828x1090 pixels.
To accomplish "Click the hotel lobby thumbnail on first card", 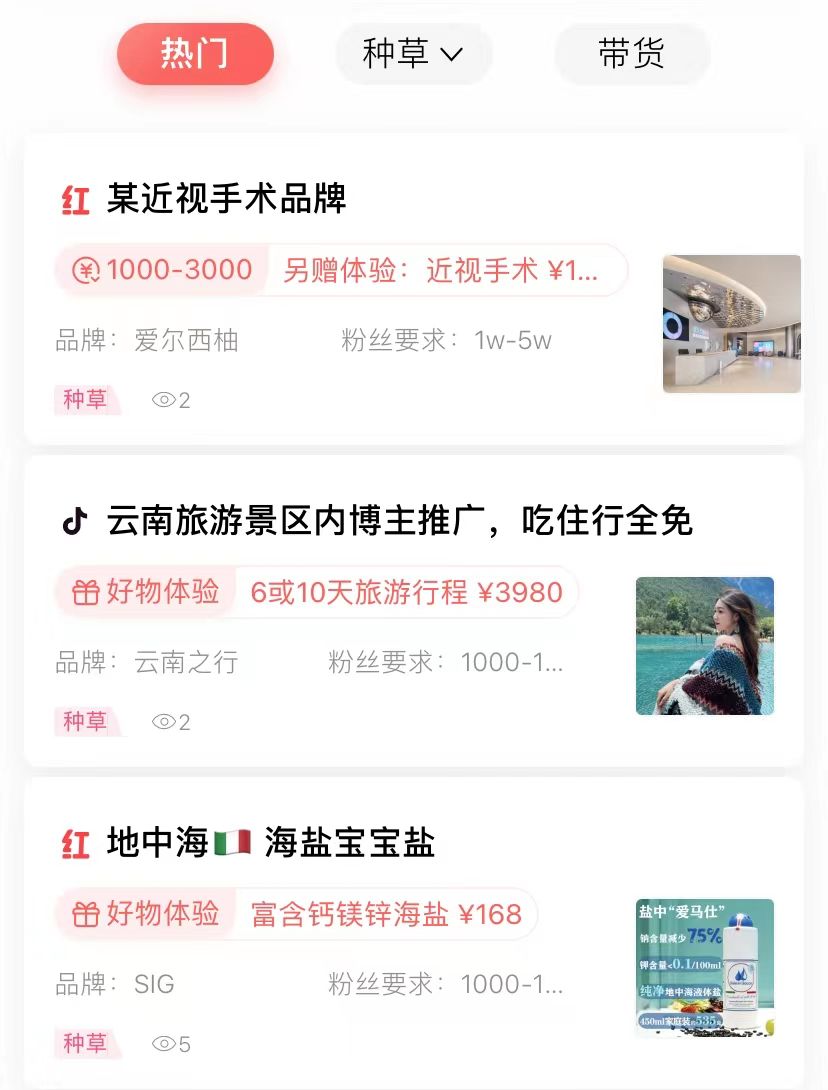I will 731,323.
